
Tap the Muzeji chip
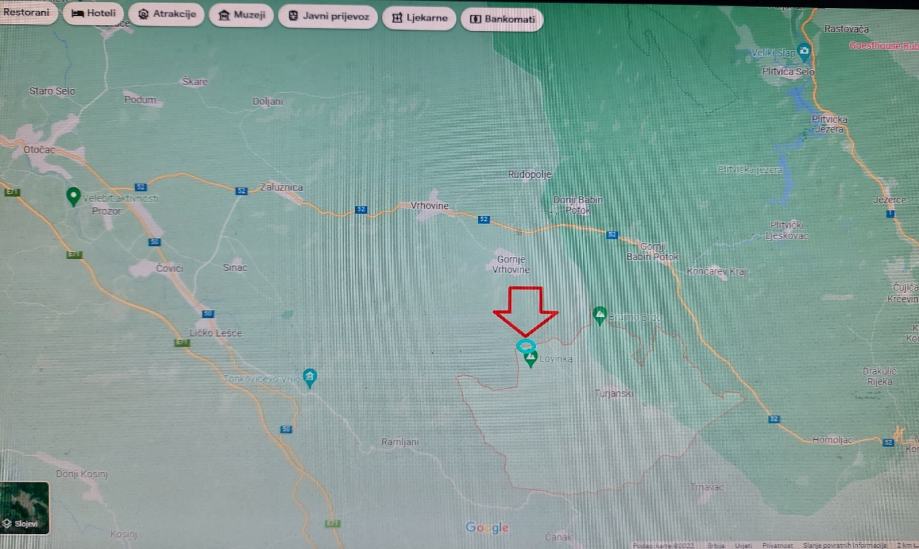[x=240, y=17]
